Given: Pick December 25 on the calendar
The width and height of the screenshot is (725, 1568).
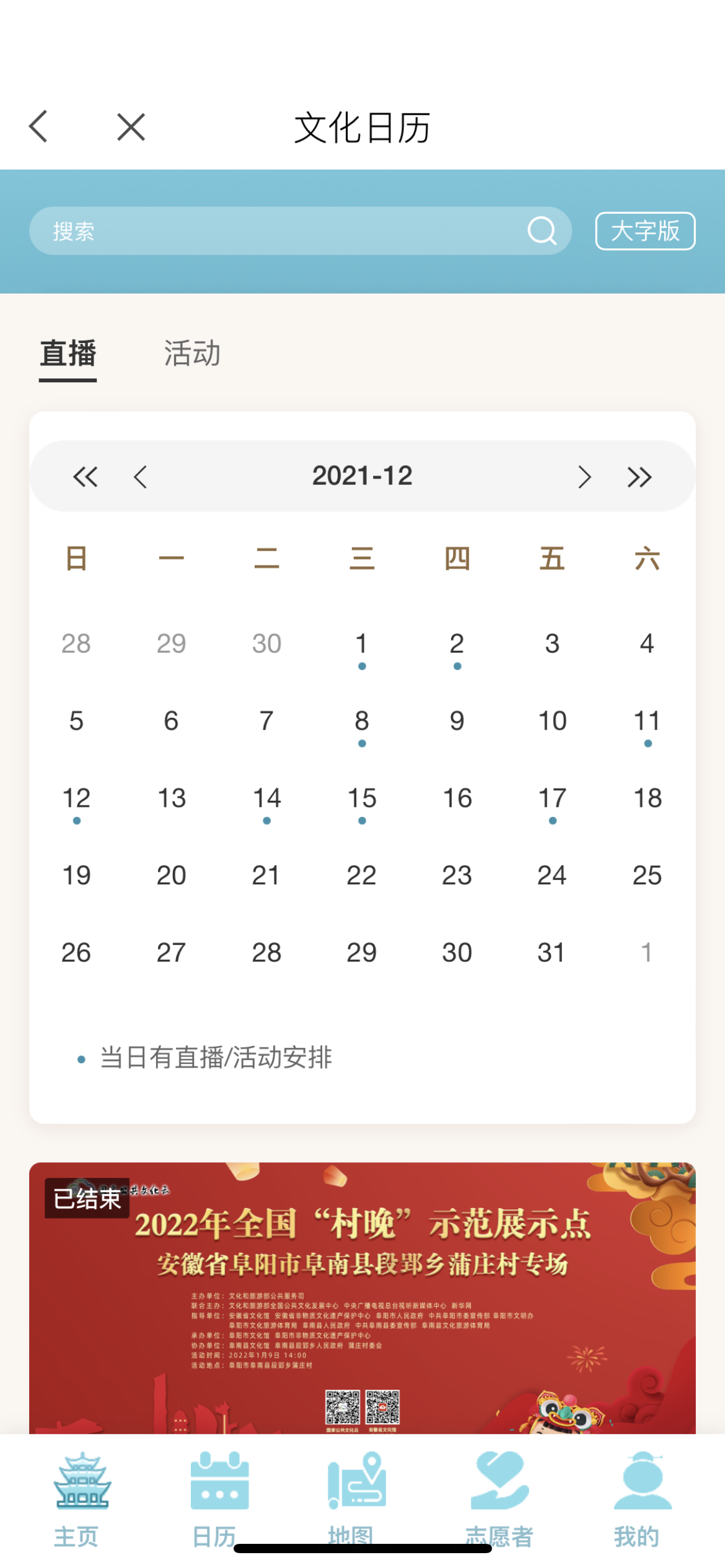Looking at the screenshot, I should (x=647, y=876).
